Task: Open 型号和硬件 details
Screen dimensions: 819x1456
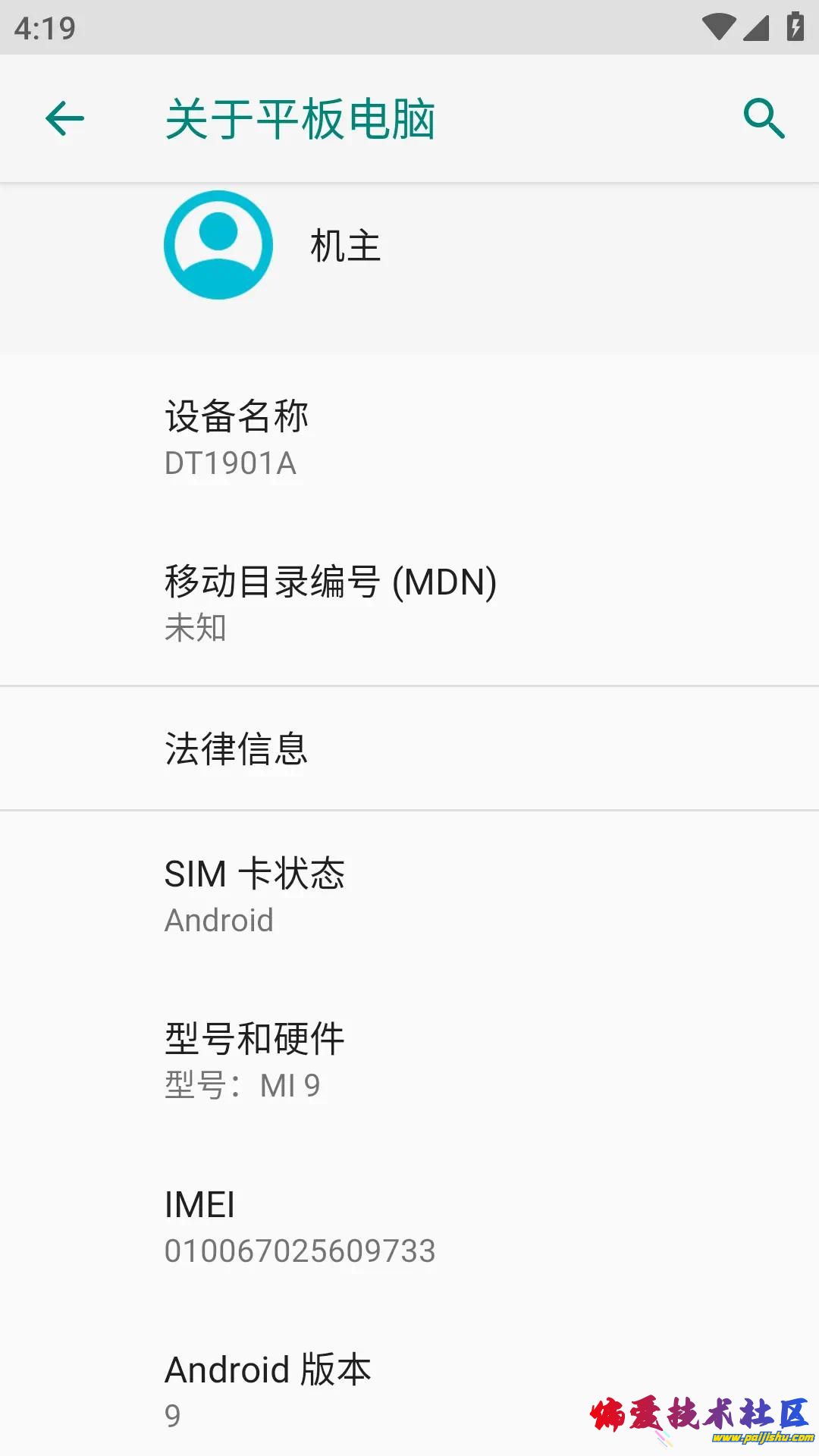Action: click(409, 1060)
